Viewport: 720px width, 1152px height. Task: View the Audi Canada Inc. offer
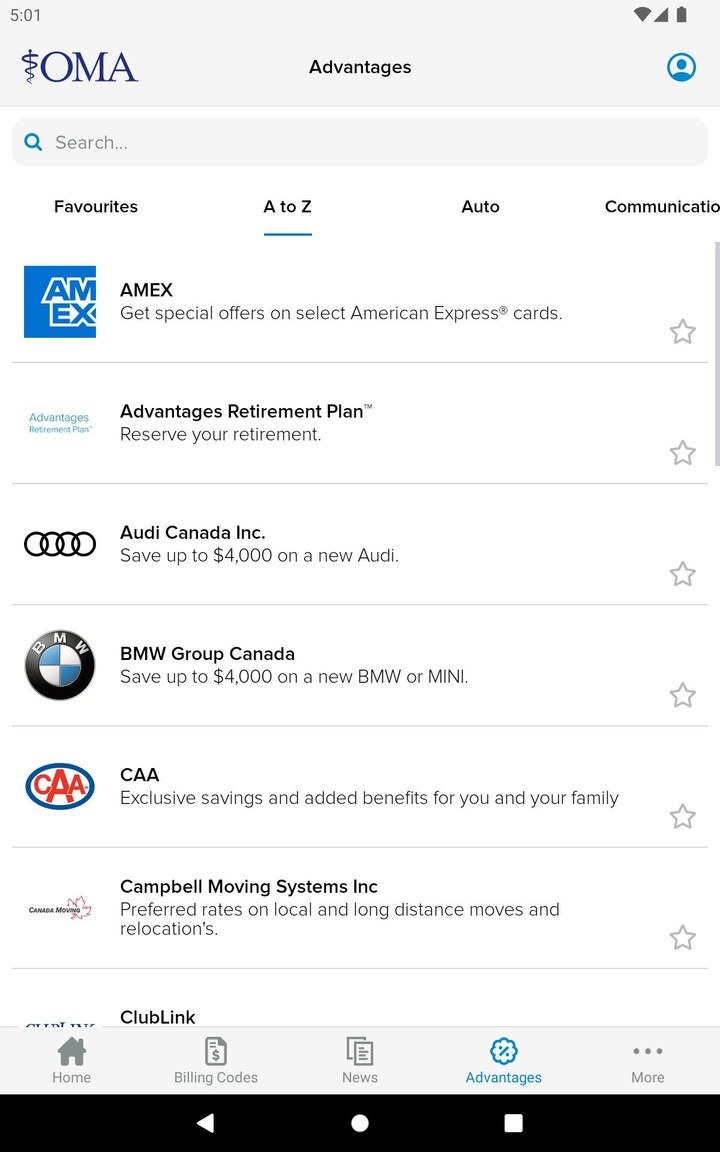tap(360, 544)
